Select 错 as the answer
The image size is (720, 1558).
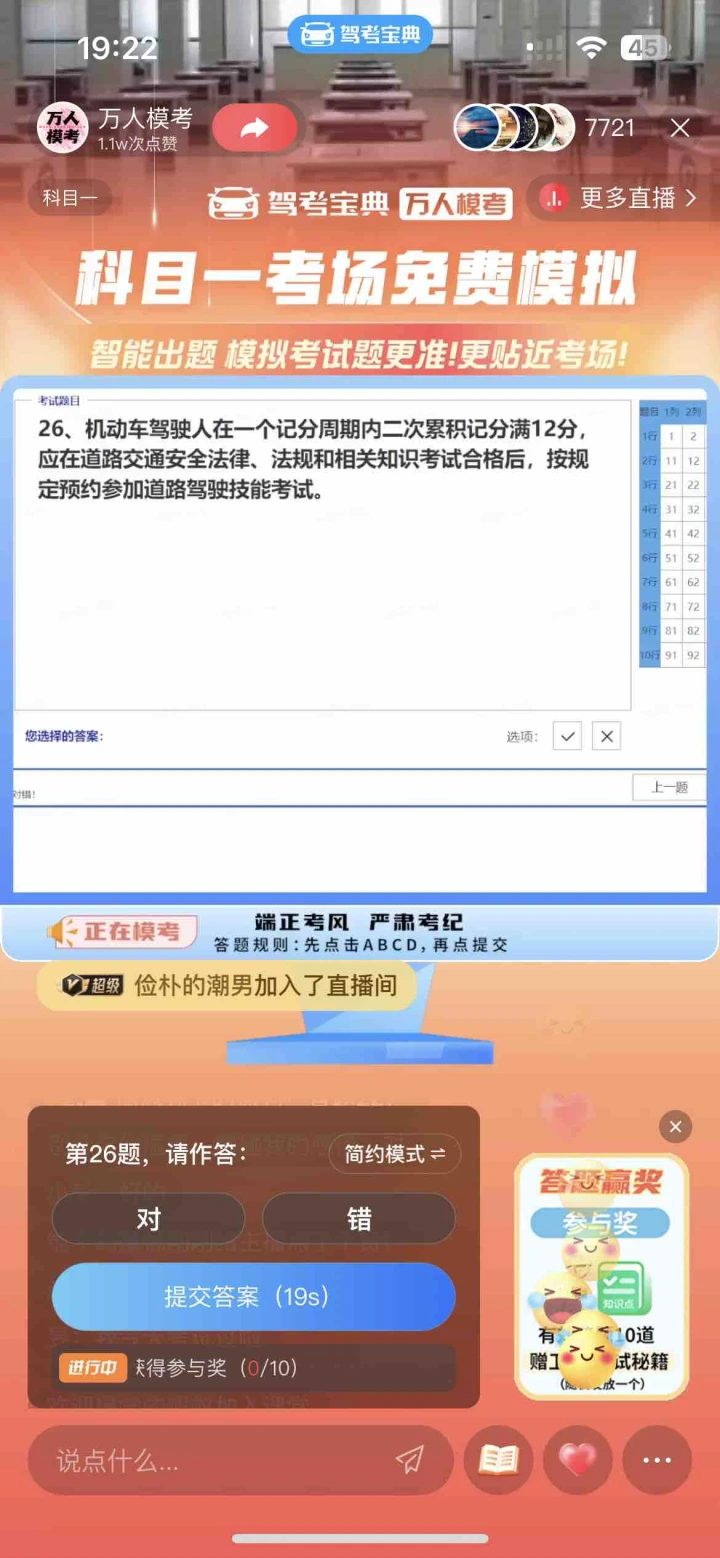coord(359,1218)
